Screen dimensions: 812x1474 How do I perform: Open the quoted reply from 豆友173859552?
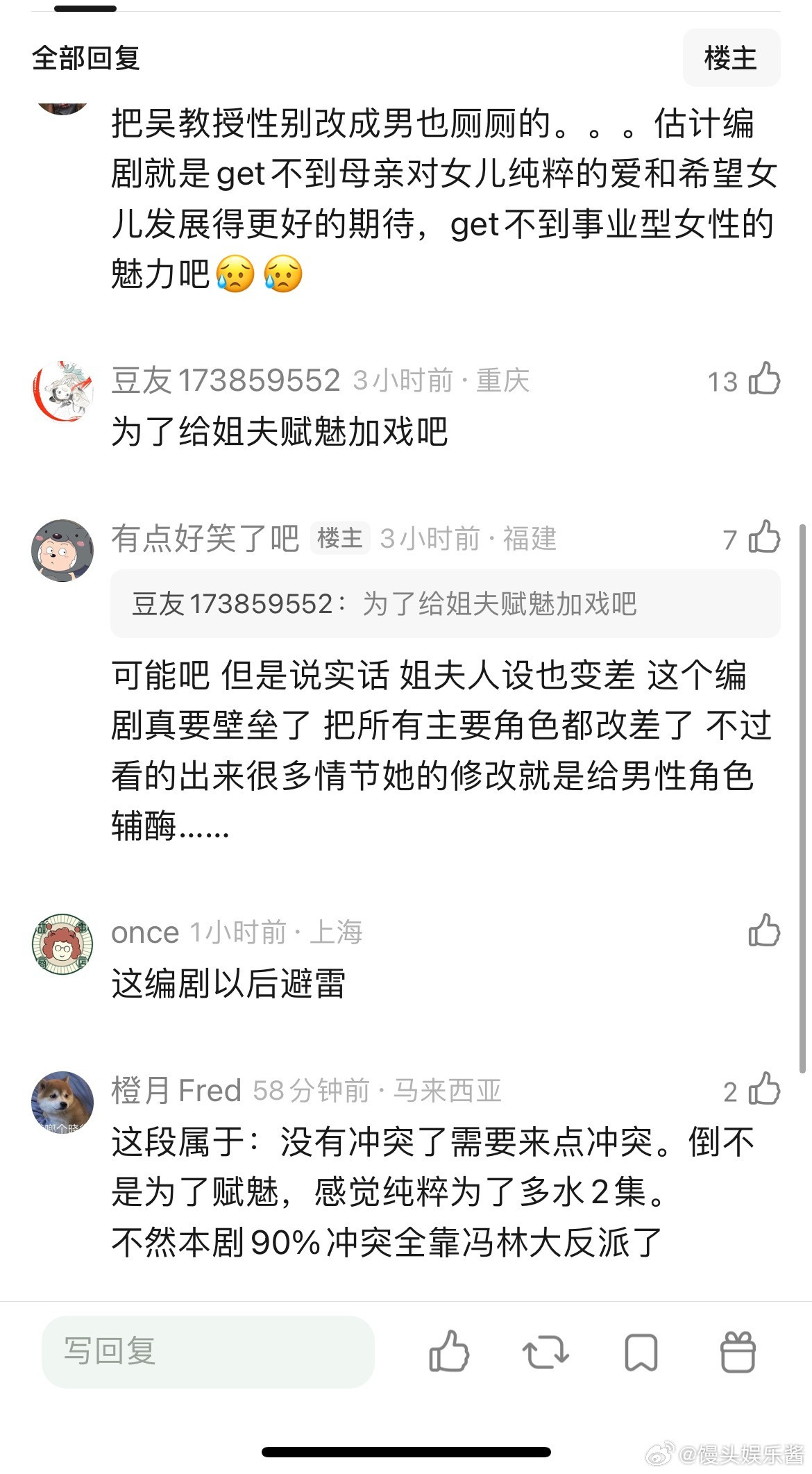(x=444, y=605)
